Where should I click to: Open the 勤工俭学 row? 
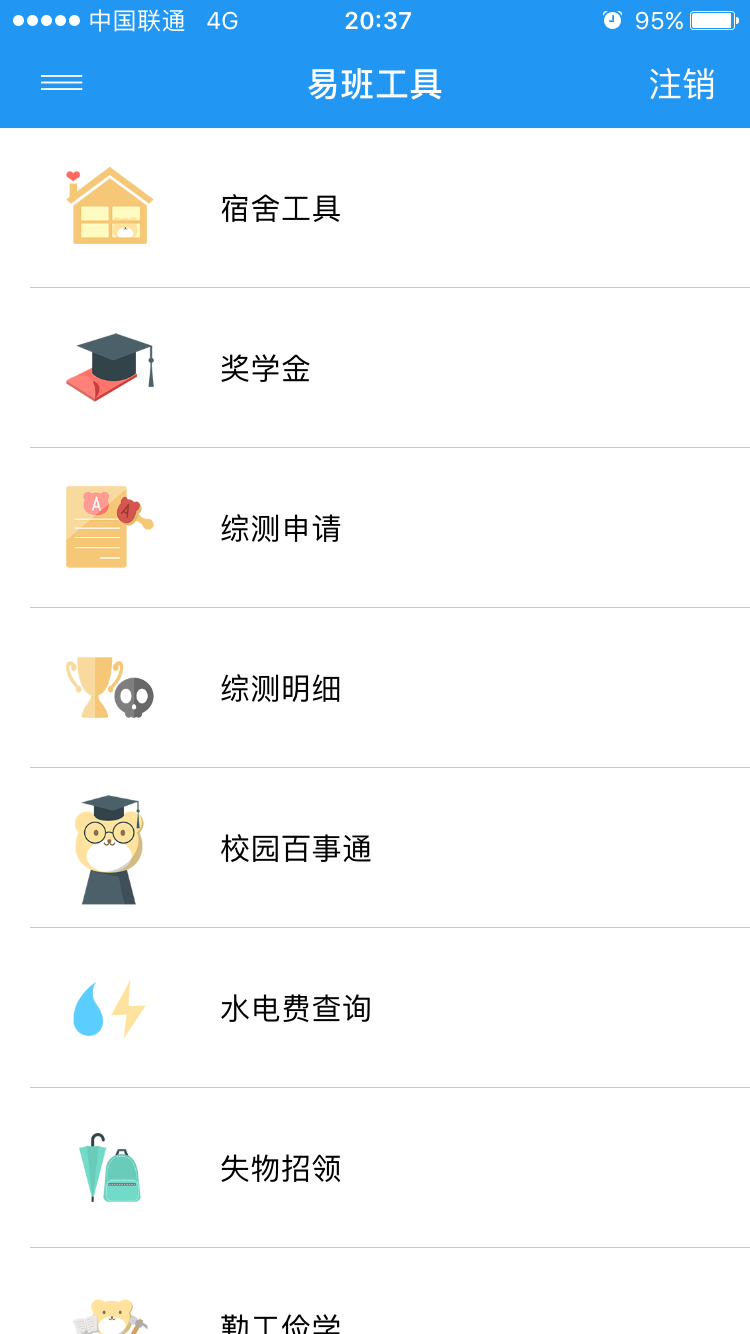tap(375, 1291)
